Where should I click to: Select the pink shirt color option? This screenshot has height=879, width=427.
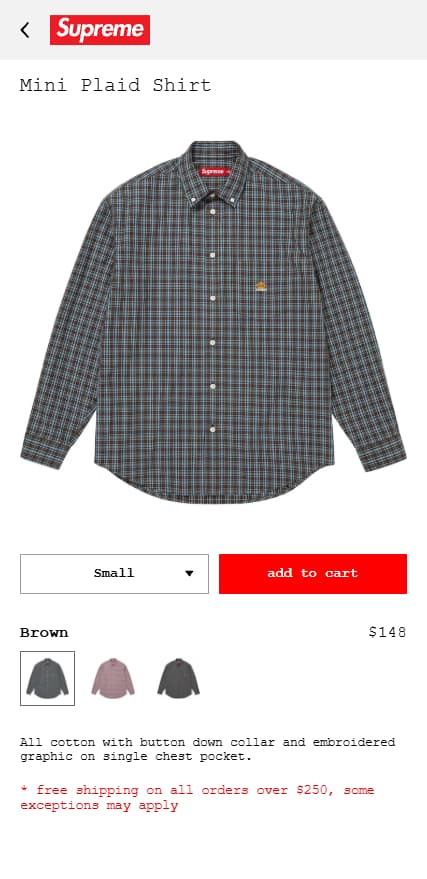point(113,678)
